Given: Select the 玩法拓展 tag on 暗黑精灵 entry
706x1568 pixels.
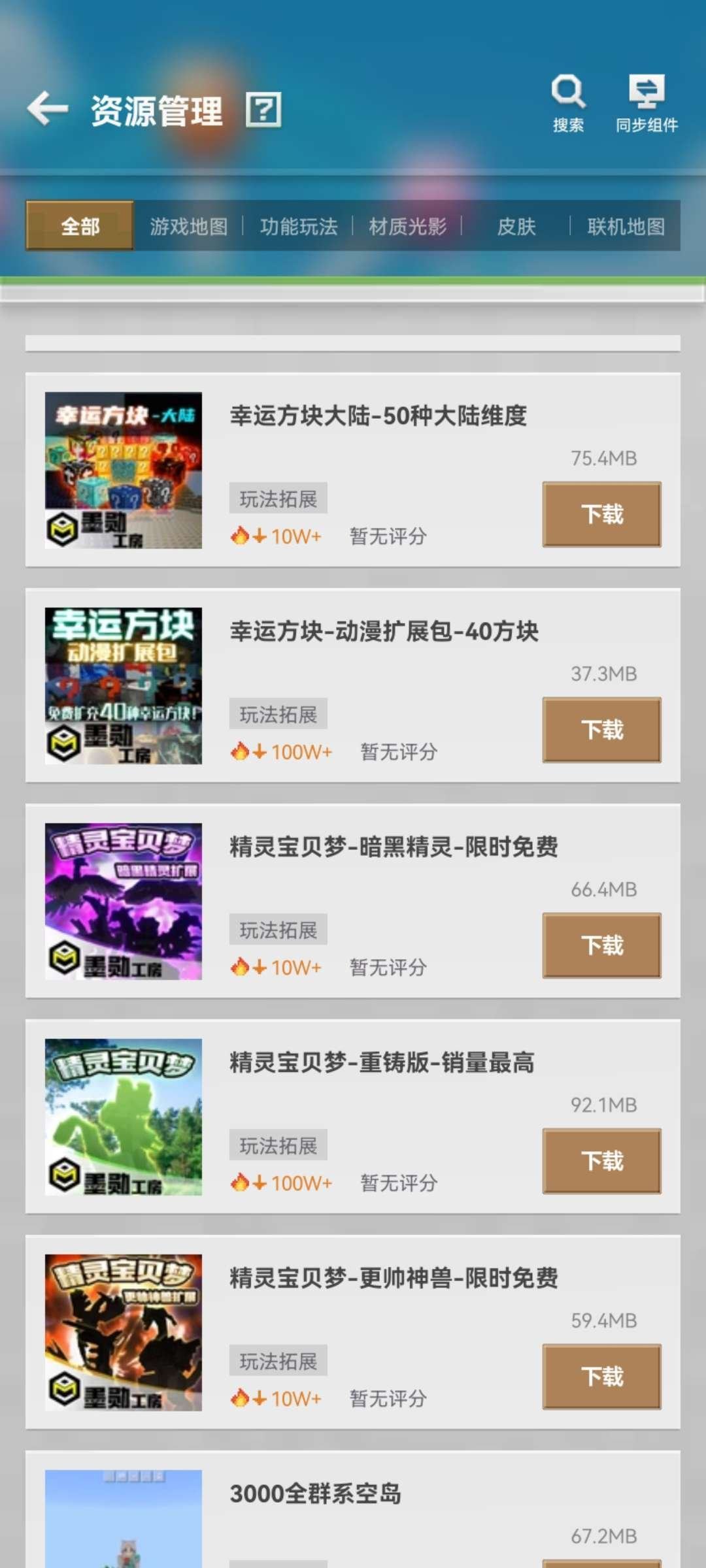Looking at the screenshot, I should pyautogui.click(x=278, y=929).
